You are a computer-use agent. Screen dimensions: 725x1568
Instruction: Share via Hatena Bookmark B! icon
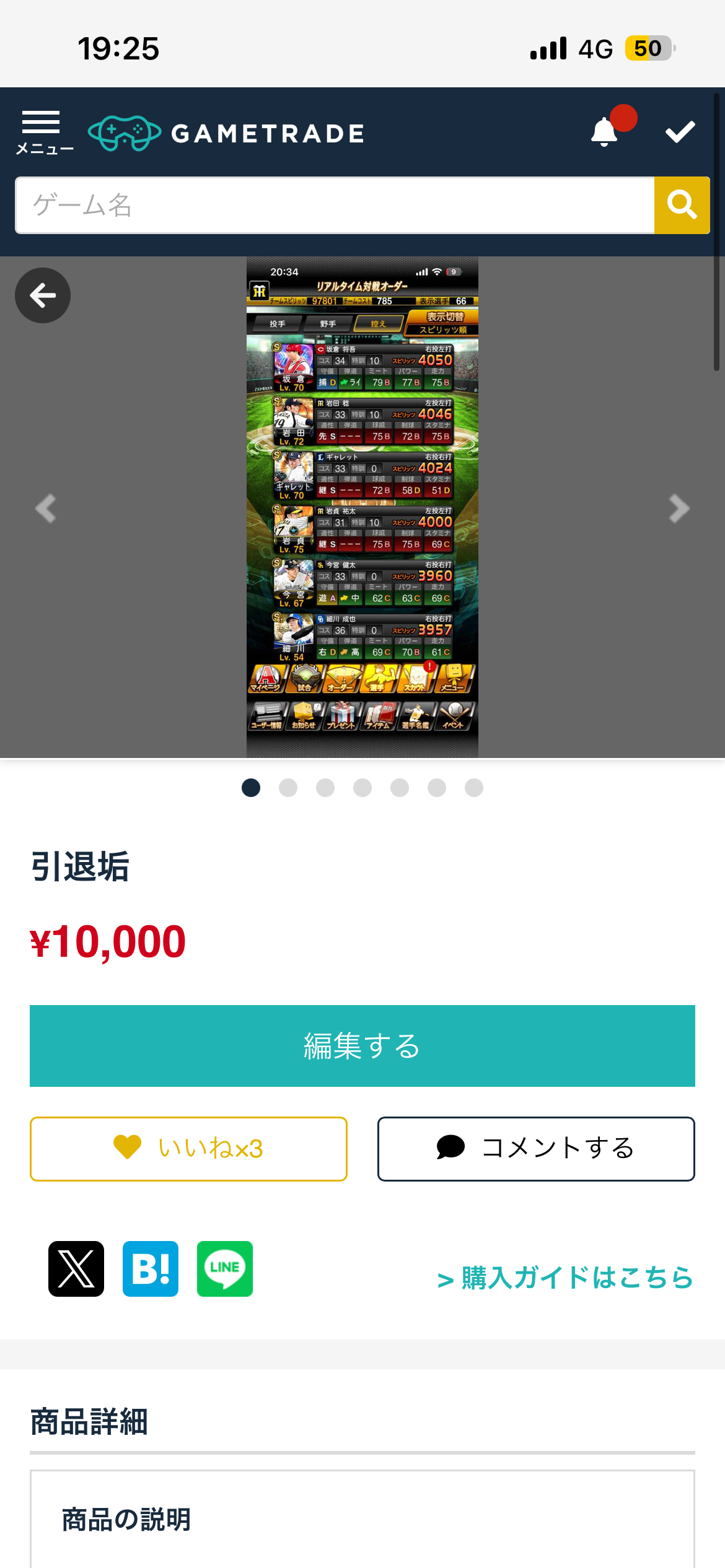tap(151, 1268)
